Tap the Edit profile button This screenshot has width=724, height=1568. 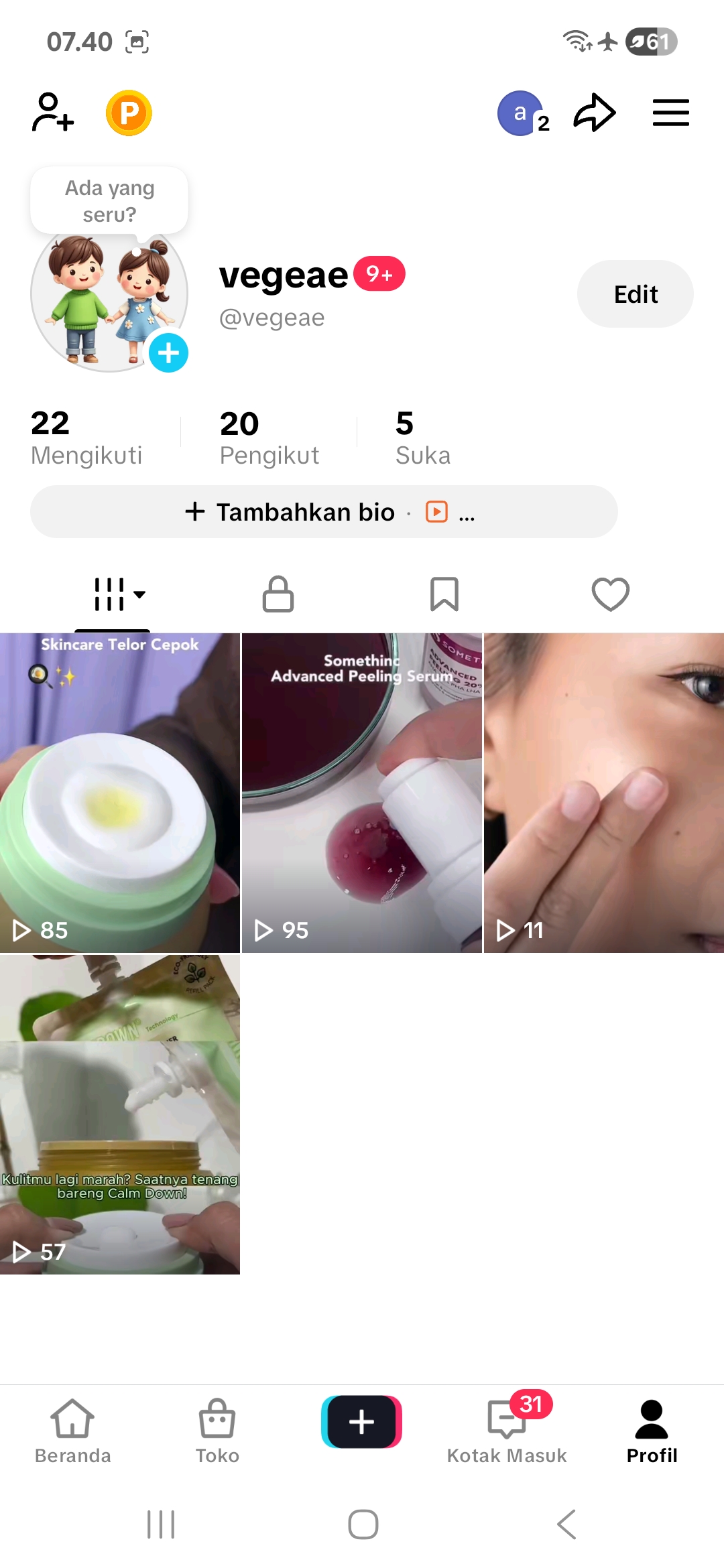635,294
